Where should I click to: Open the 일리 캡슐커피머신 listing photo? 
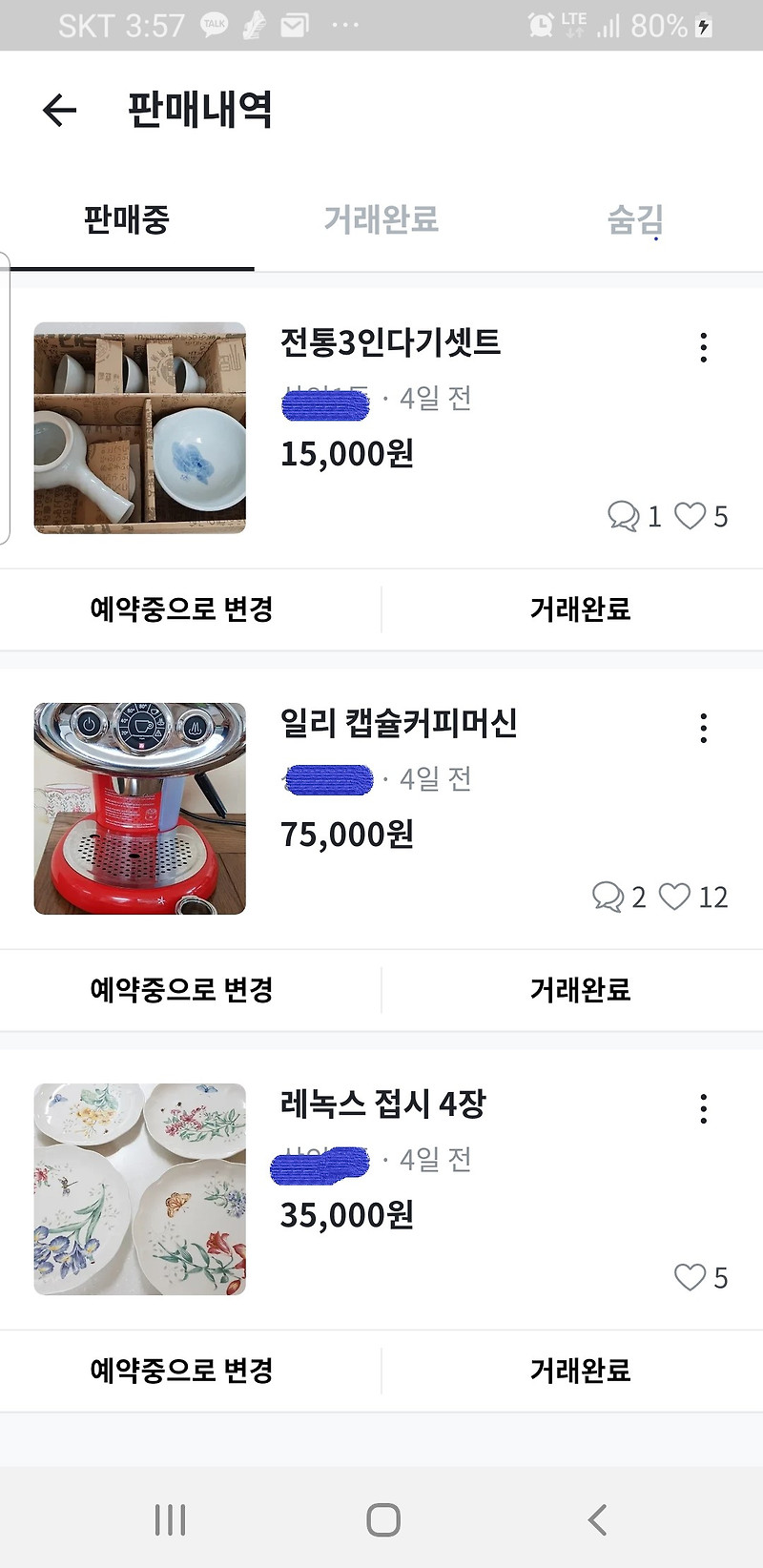[x=140, y=809]
